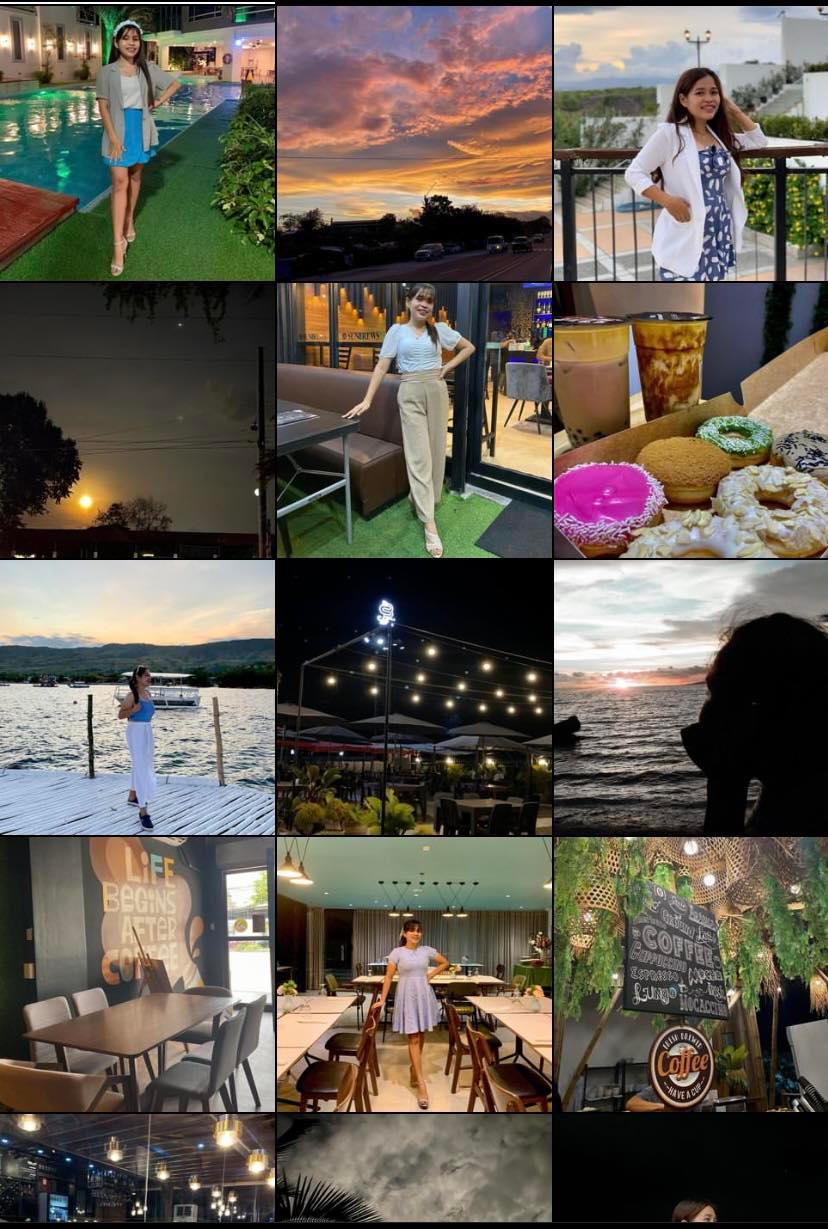Open the silhouette sunset over sea photo
Image resolution: width=828 pixels, height=1229 pixels.
click(691, 697)
